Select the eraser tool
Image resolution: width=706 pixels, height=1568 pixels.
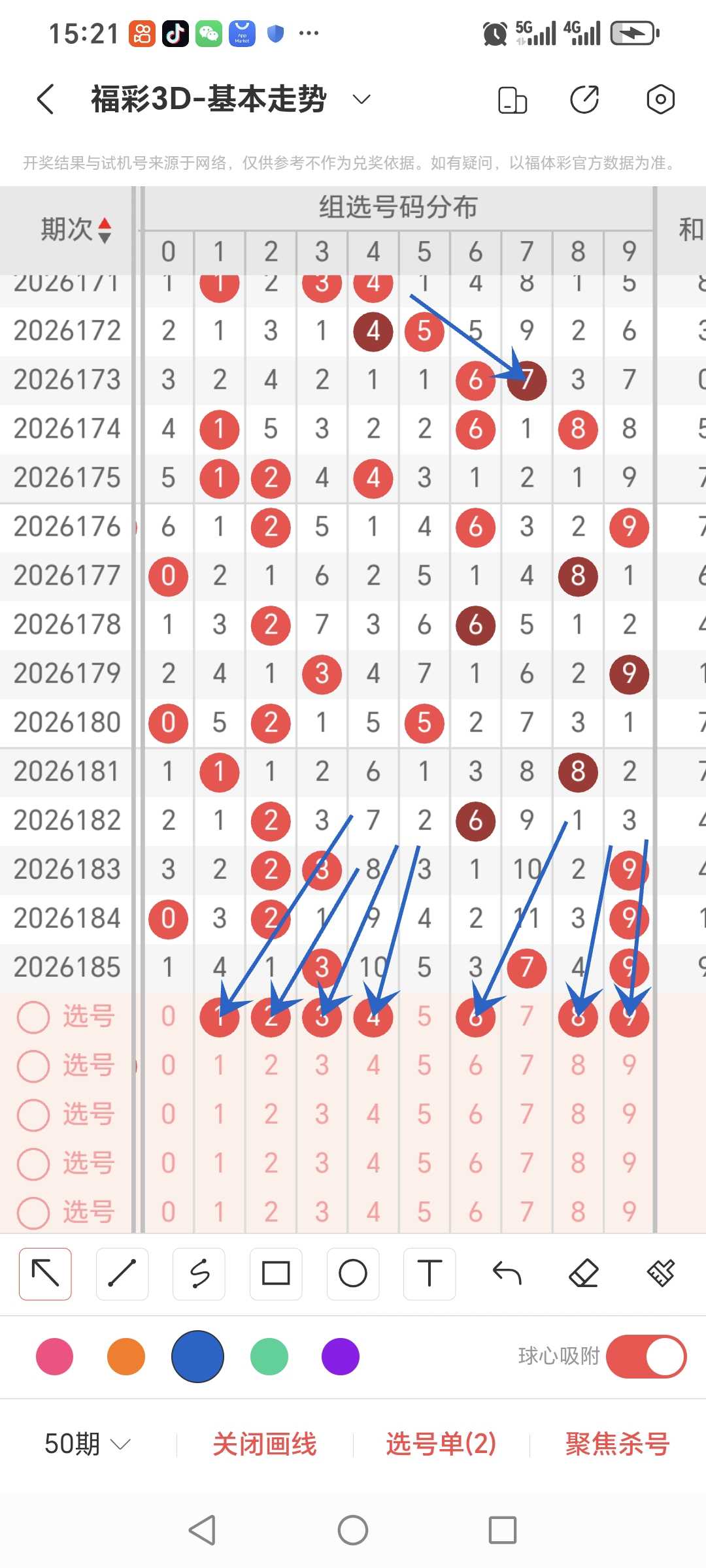pyautogui.click(x=584, y=1273)
